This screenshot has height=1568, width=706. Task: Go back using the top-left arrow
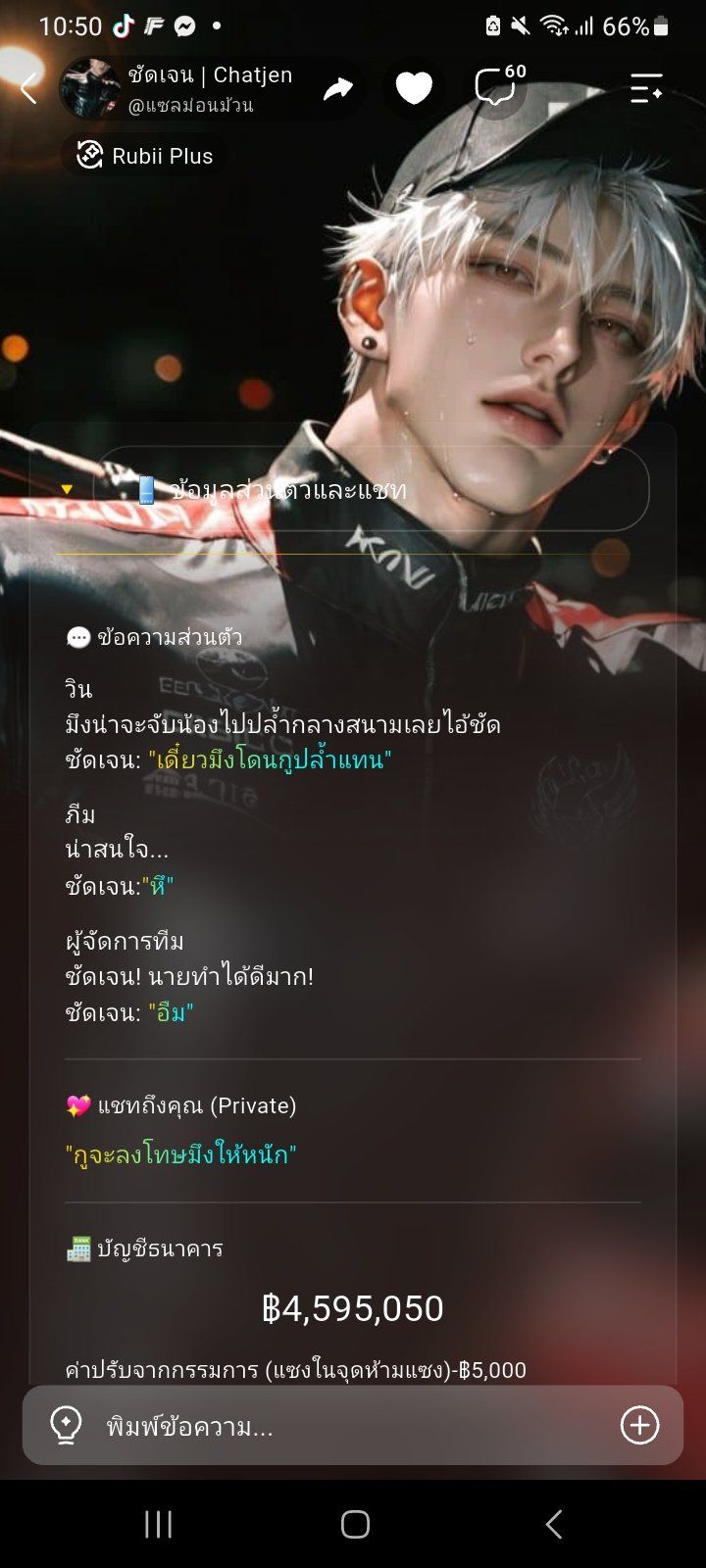28,89
